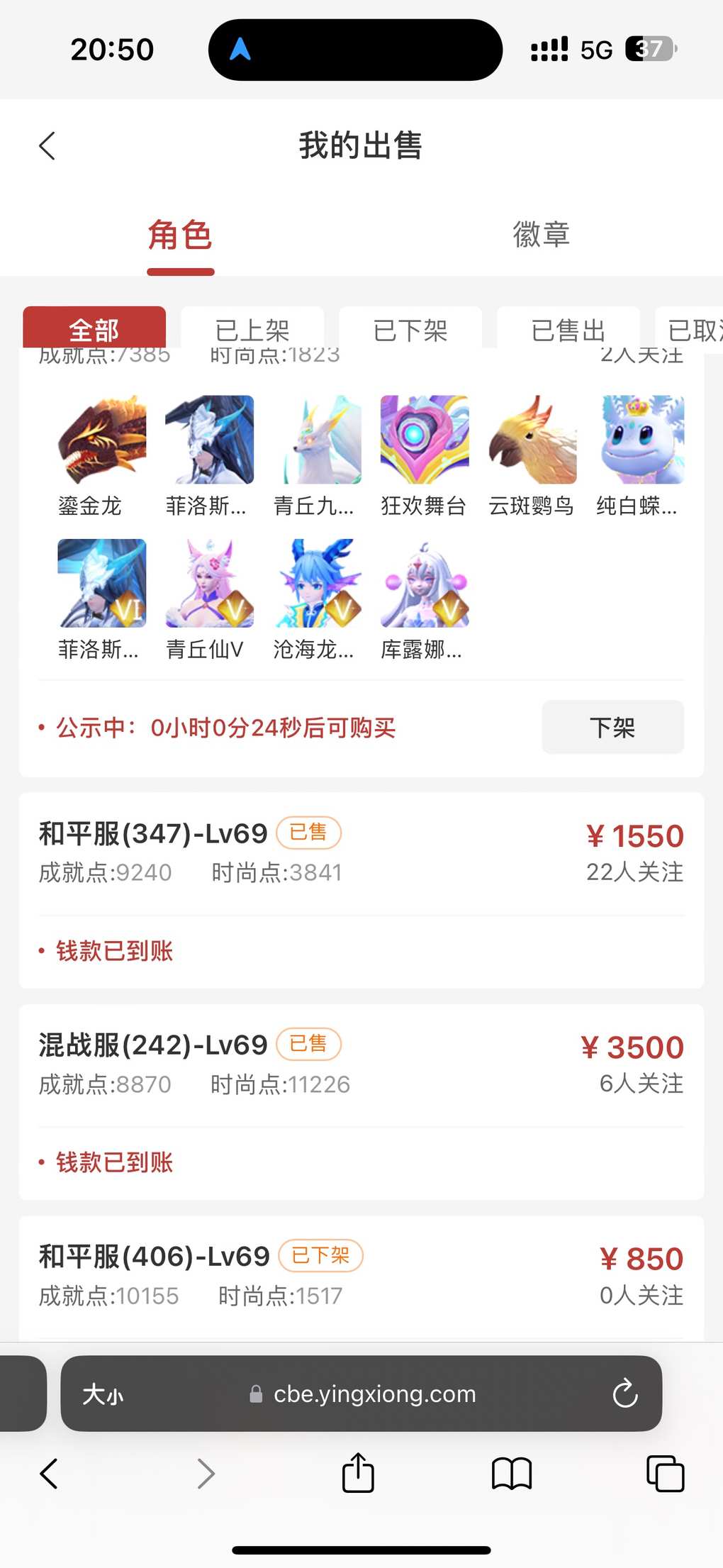
Task: Select the 全部 filter chip
Action: click(94, 330)
